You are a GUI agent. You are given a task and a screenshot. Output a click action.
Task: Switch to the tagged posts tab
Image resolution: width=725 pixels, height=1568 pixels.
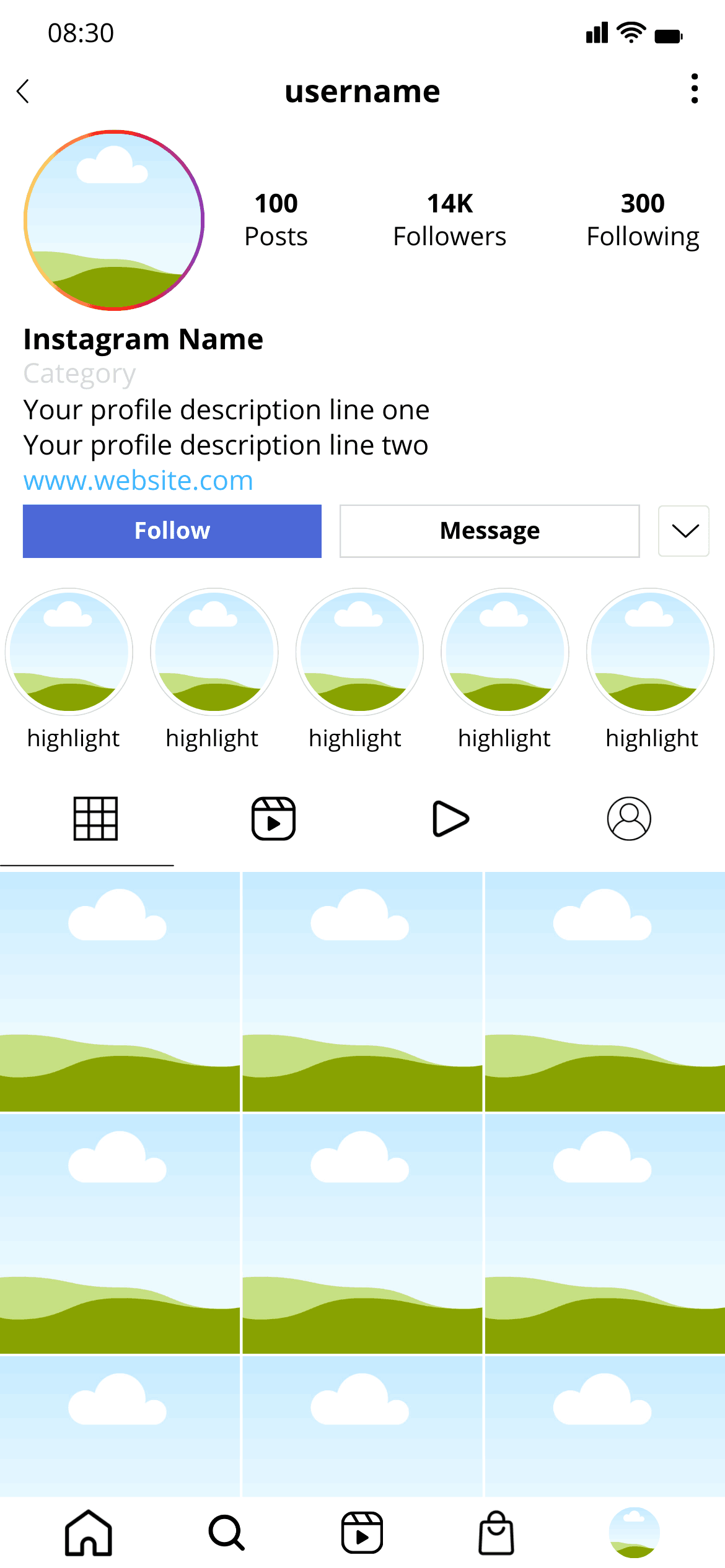[629, 819]
